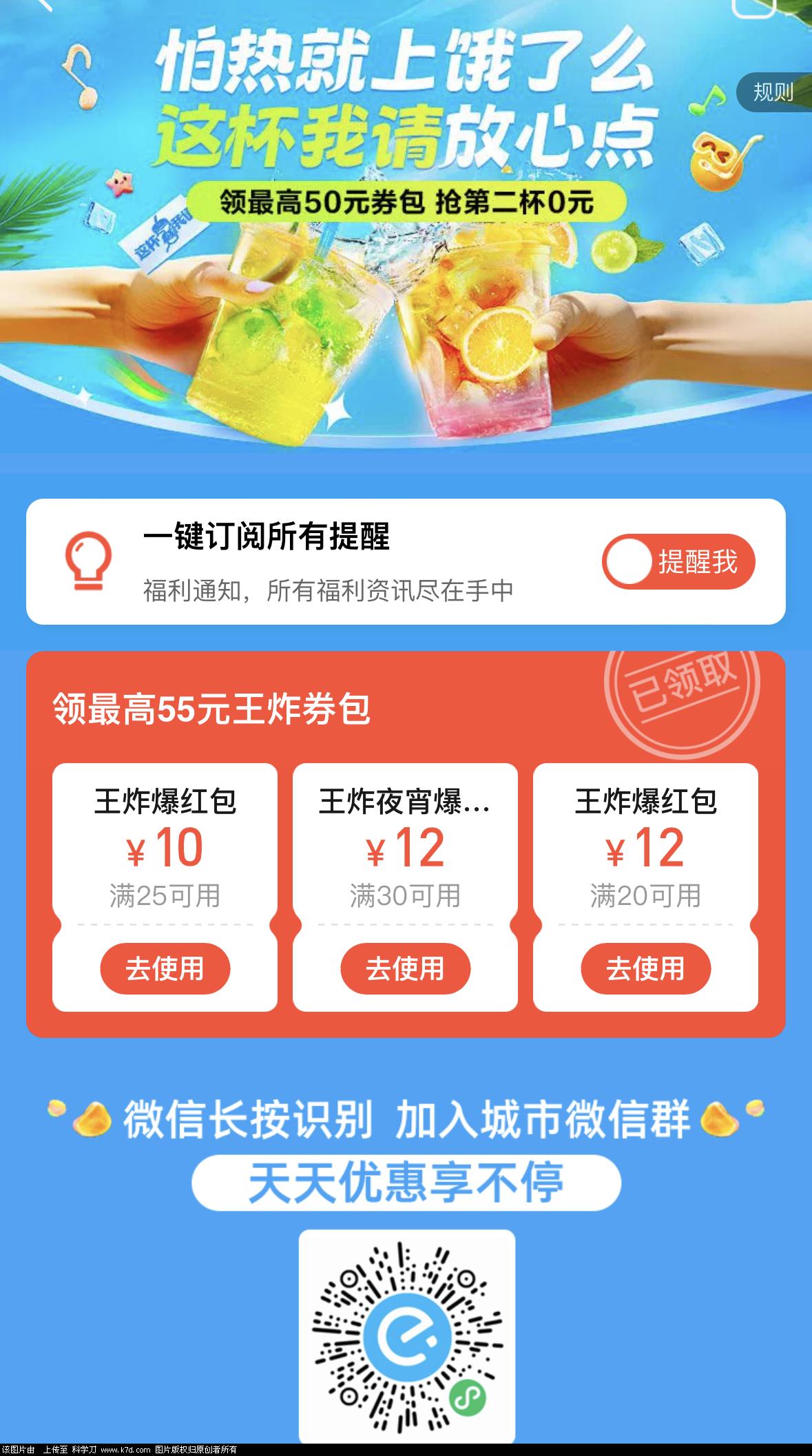Open the 规则 rules page
This screenshot has width=812, height=1456.
click(x=774, y=92)
